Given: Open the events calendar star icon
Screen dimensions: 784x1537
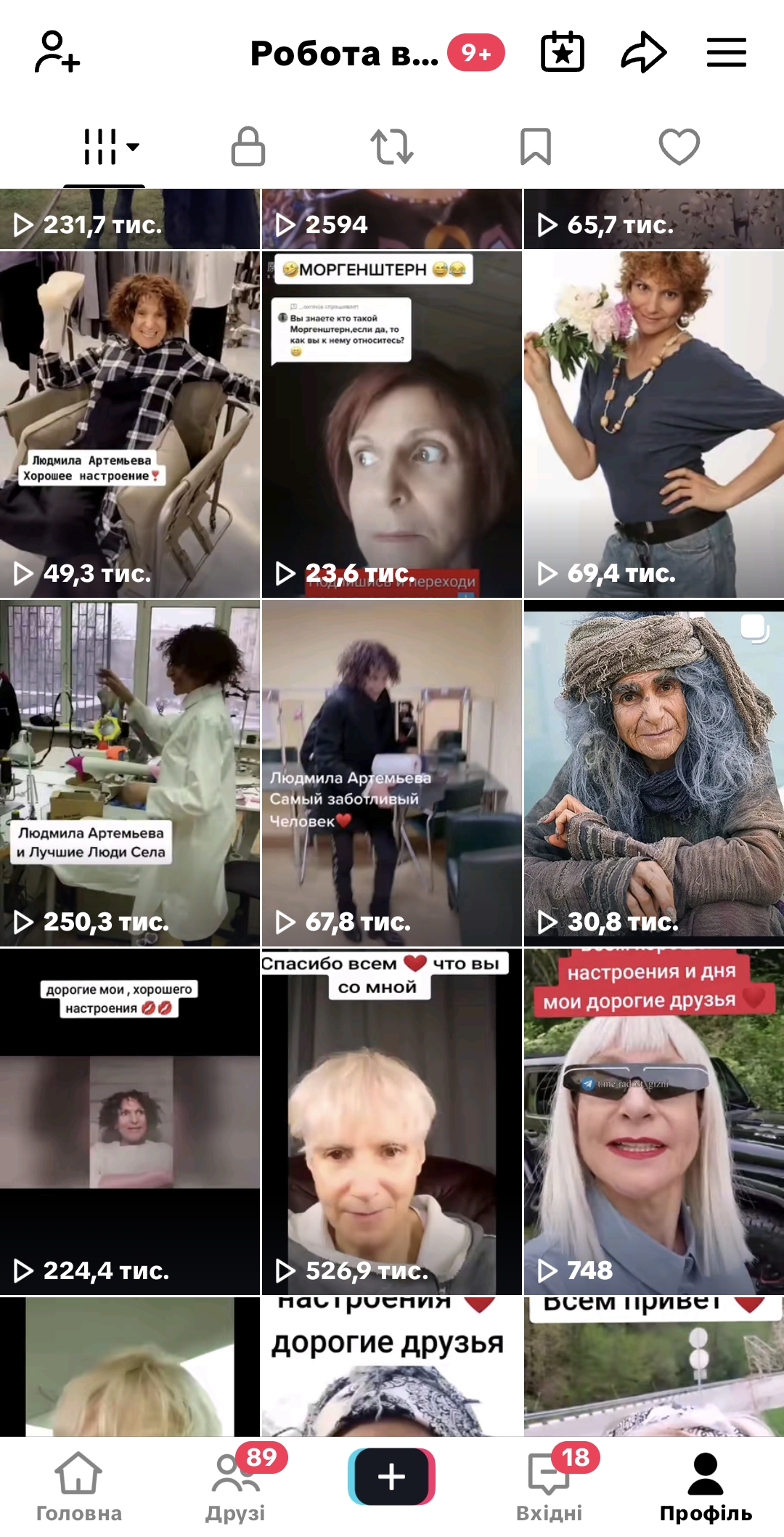Looking at the screenshot, I should pos(563,52).
